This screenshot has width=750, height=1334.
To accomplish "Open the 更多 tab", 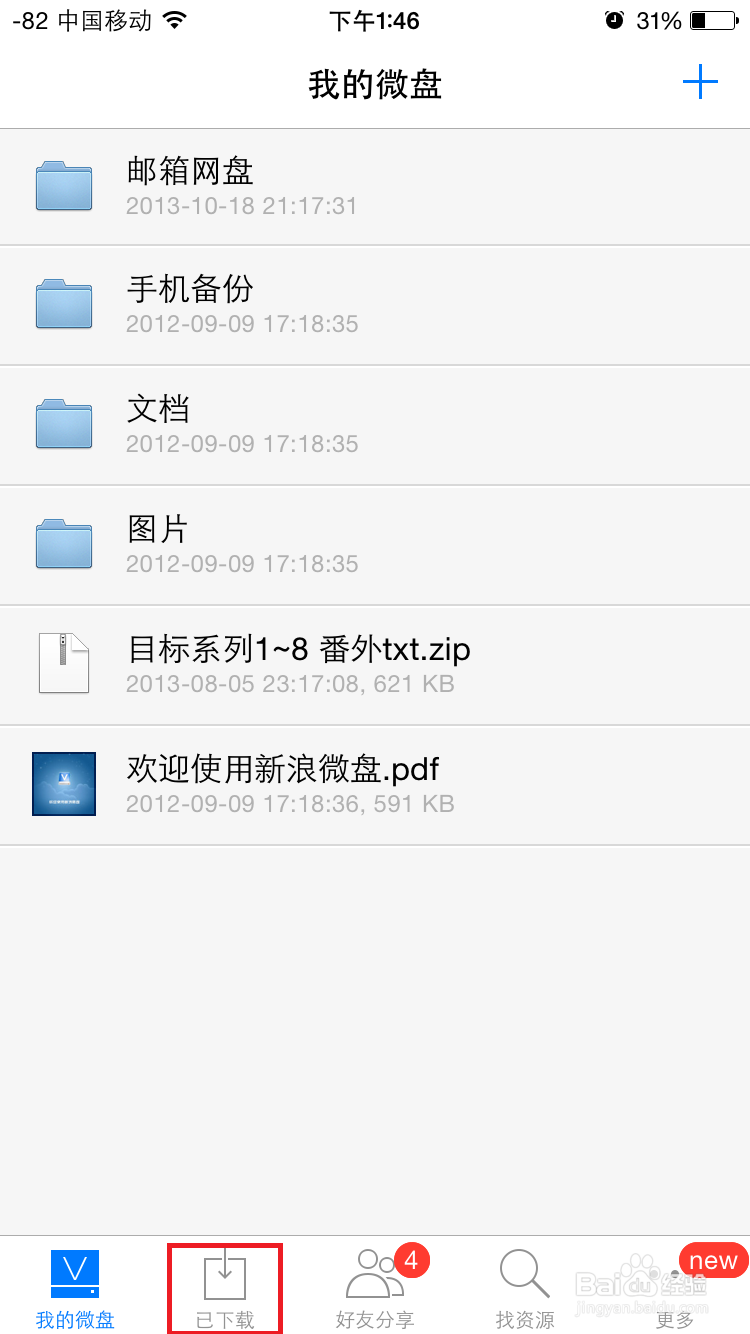I will pos(675,1288).
